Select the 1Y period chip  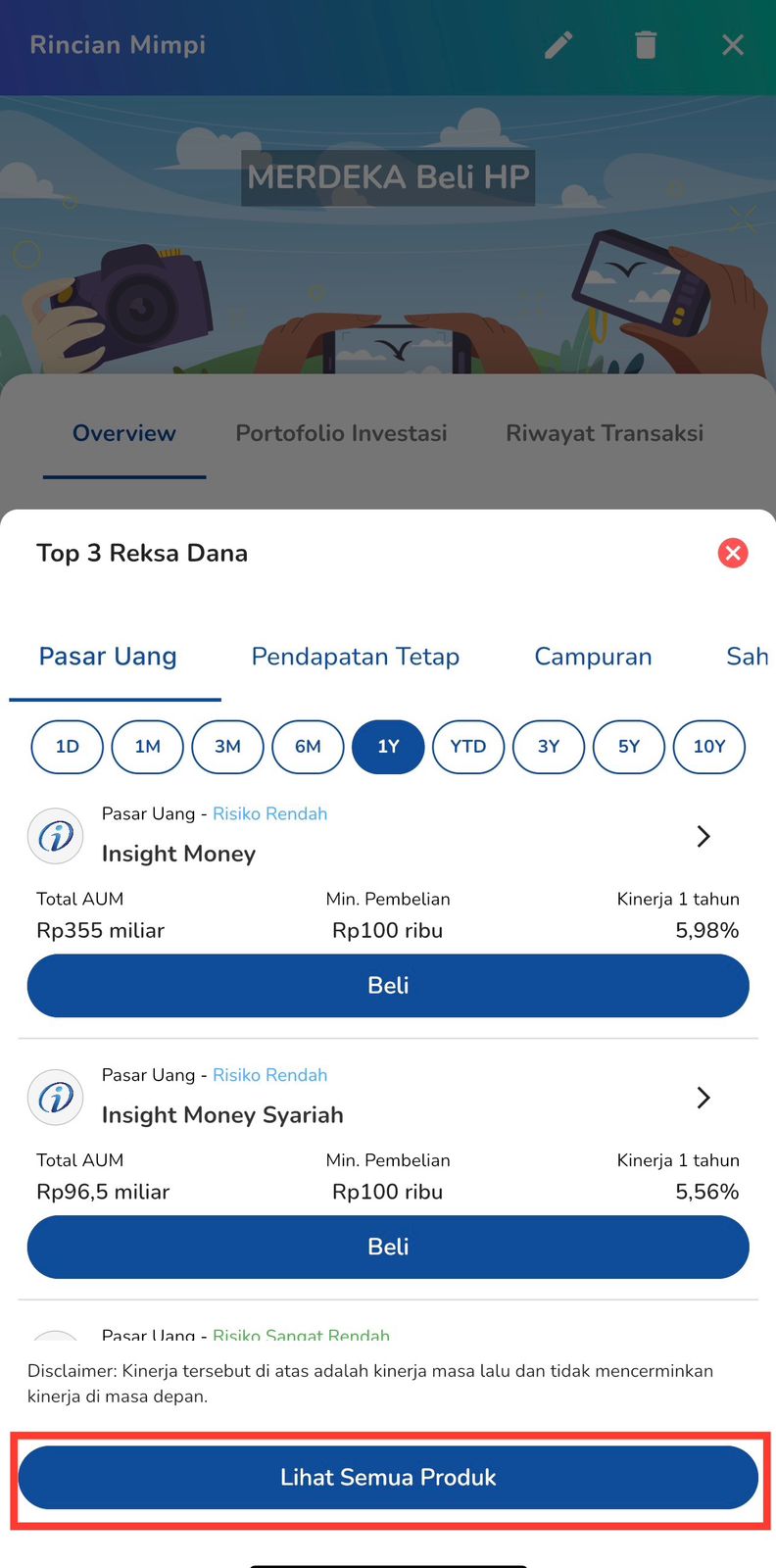388,747
